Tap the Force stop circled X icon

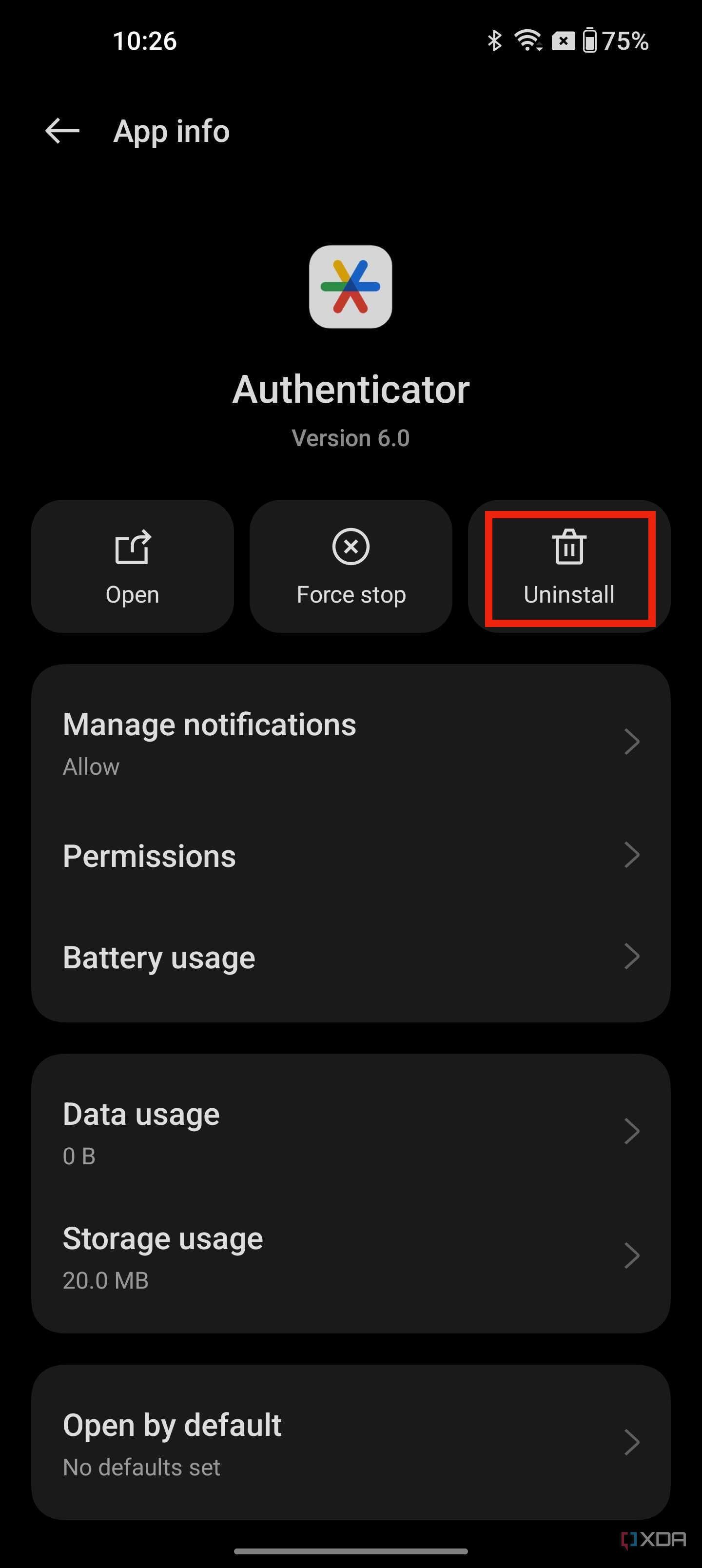[x=351, y=547]
